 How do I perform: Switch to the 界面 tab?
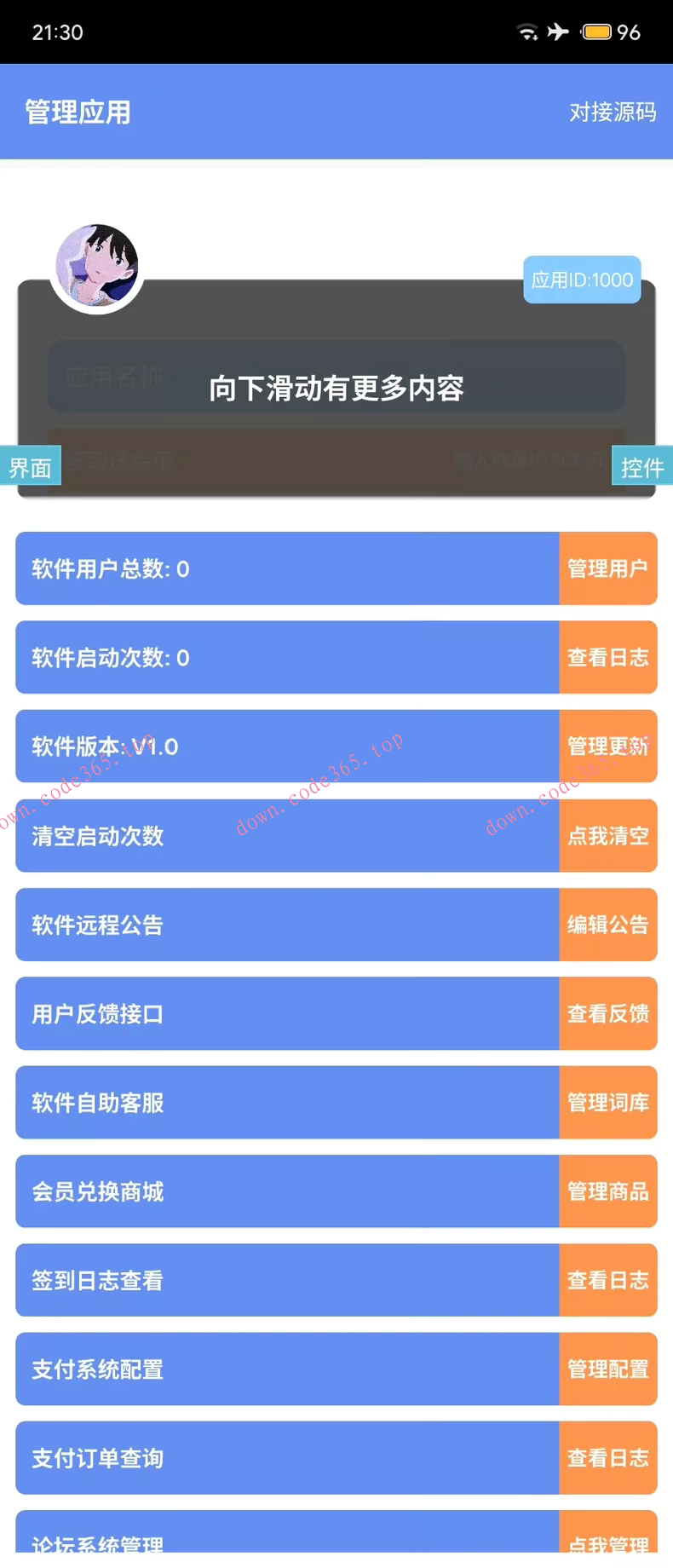[31, 465]
